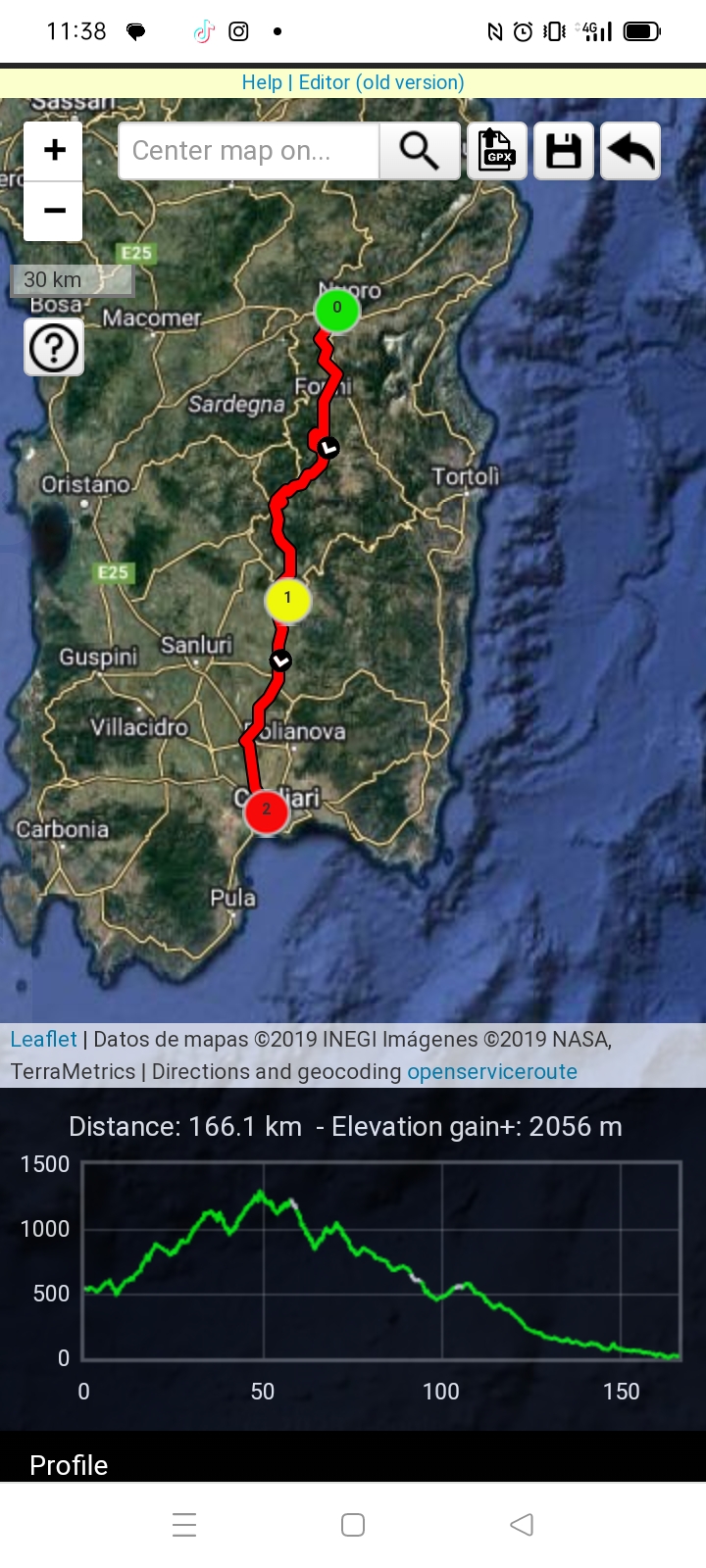Export route as GPX file

[x=497, y=151]
